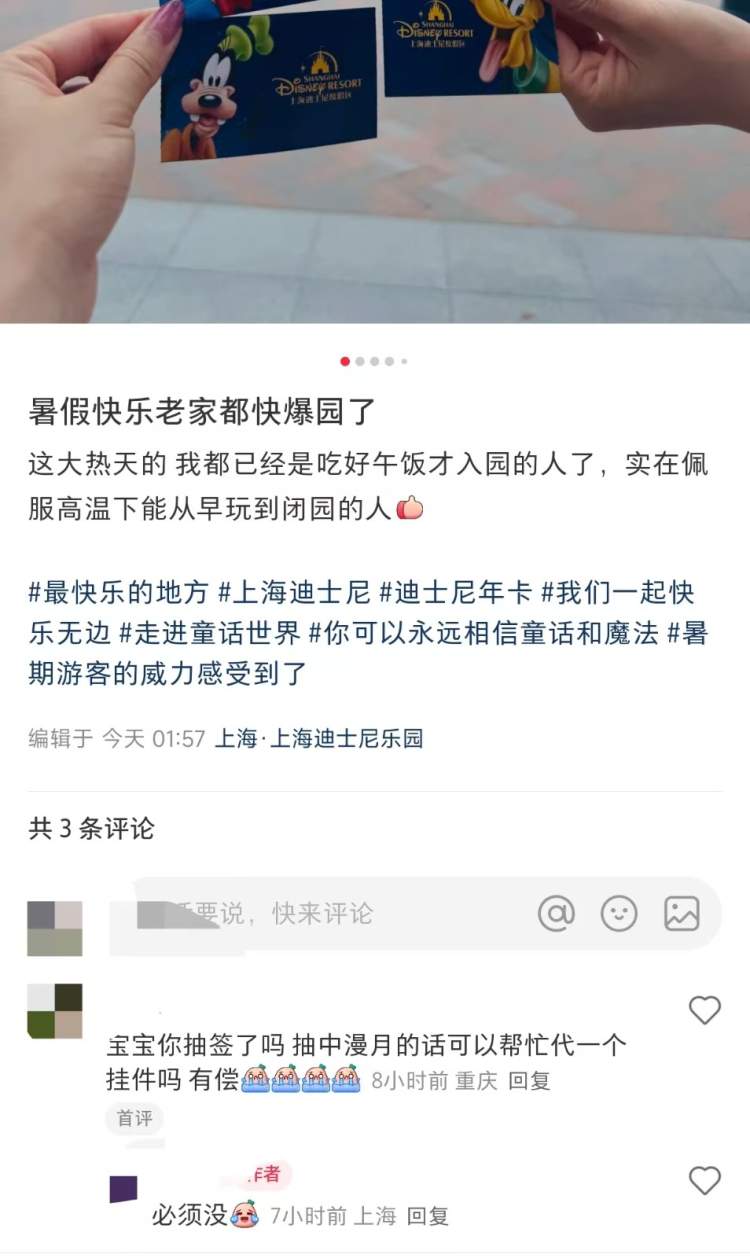Open hashtag #迪士尼年卡
This screenshot has width=750, height=1258.
pos(455,592)
